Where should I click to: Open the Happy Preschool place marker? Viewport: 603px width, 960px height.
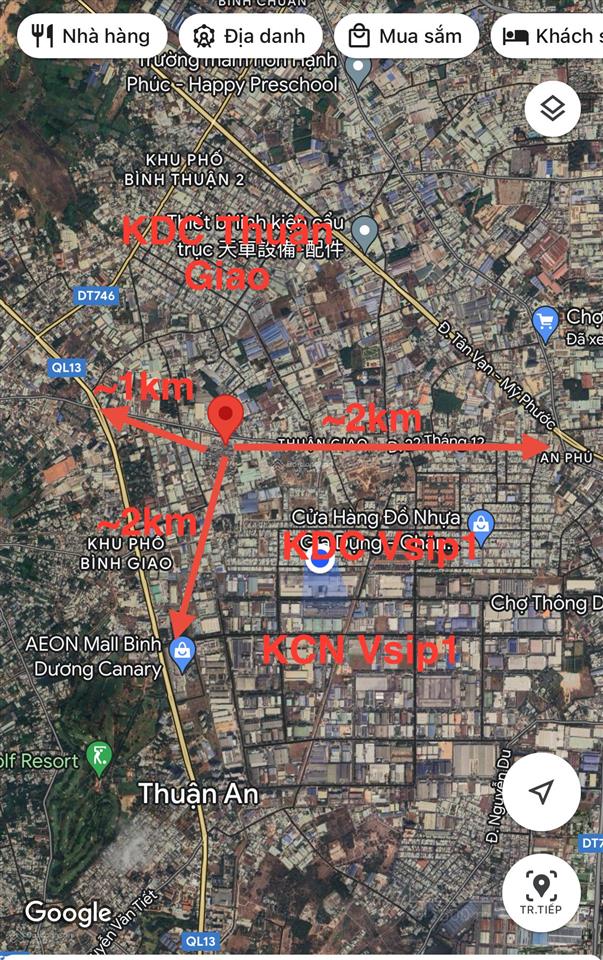tap(358, 72)
